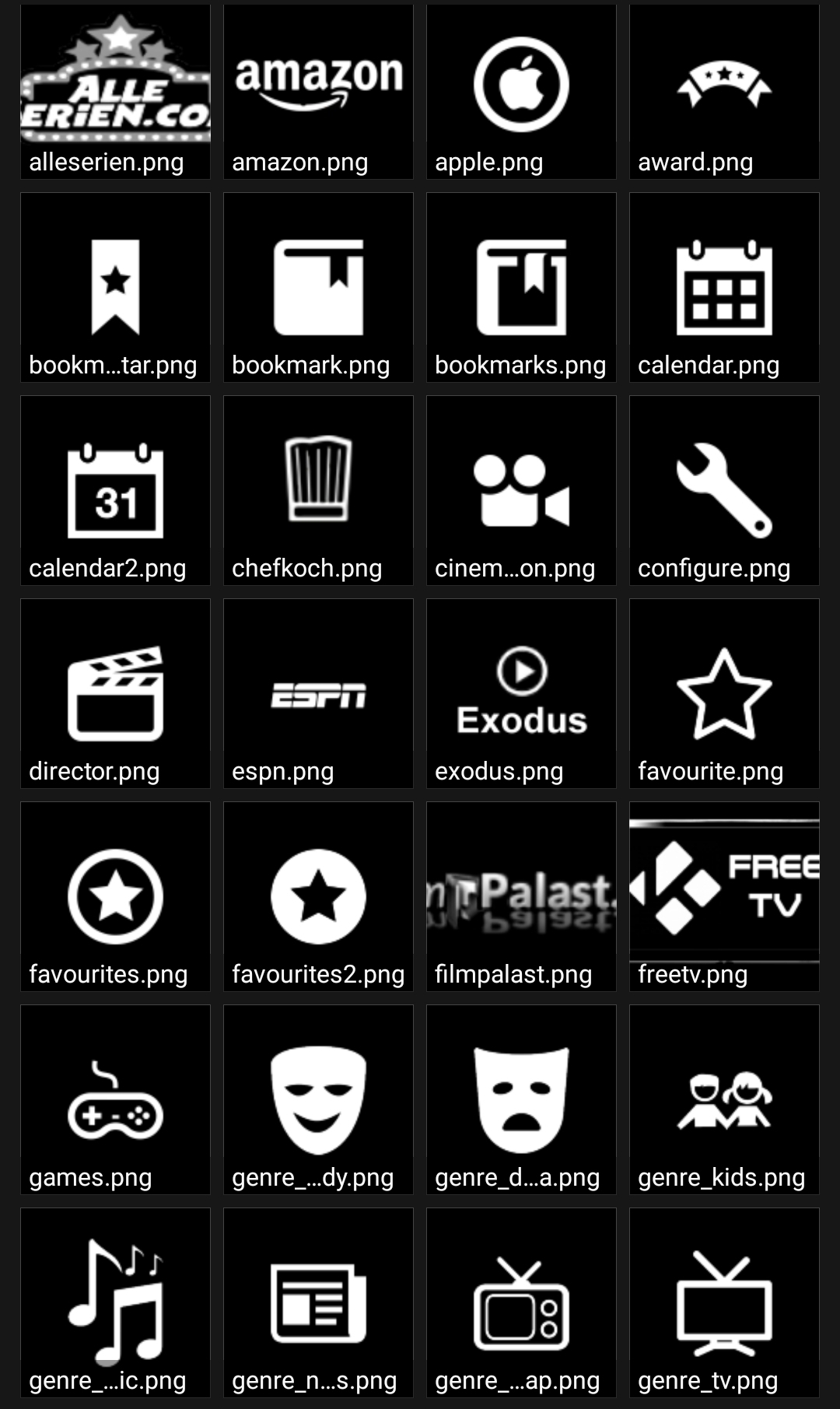Select bookmarks.png thumbnail

tap(521, 288)
